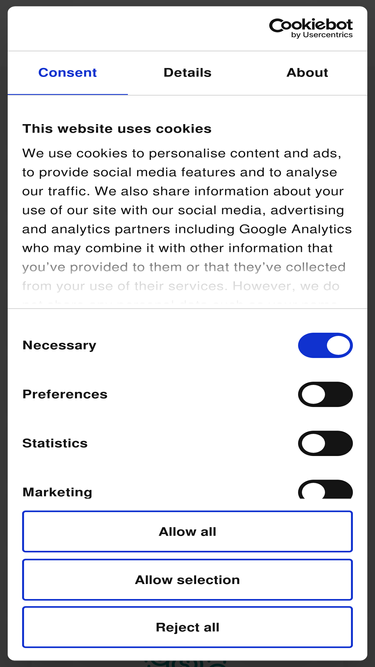
Task: Reject all cookies
Action: (x=188, y=627)
